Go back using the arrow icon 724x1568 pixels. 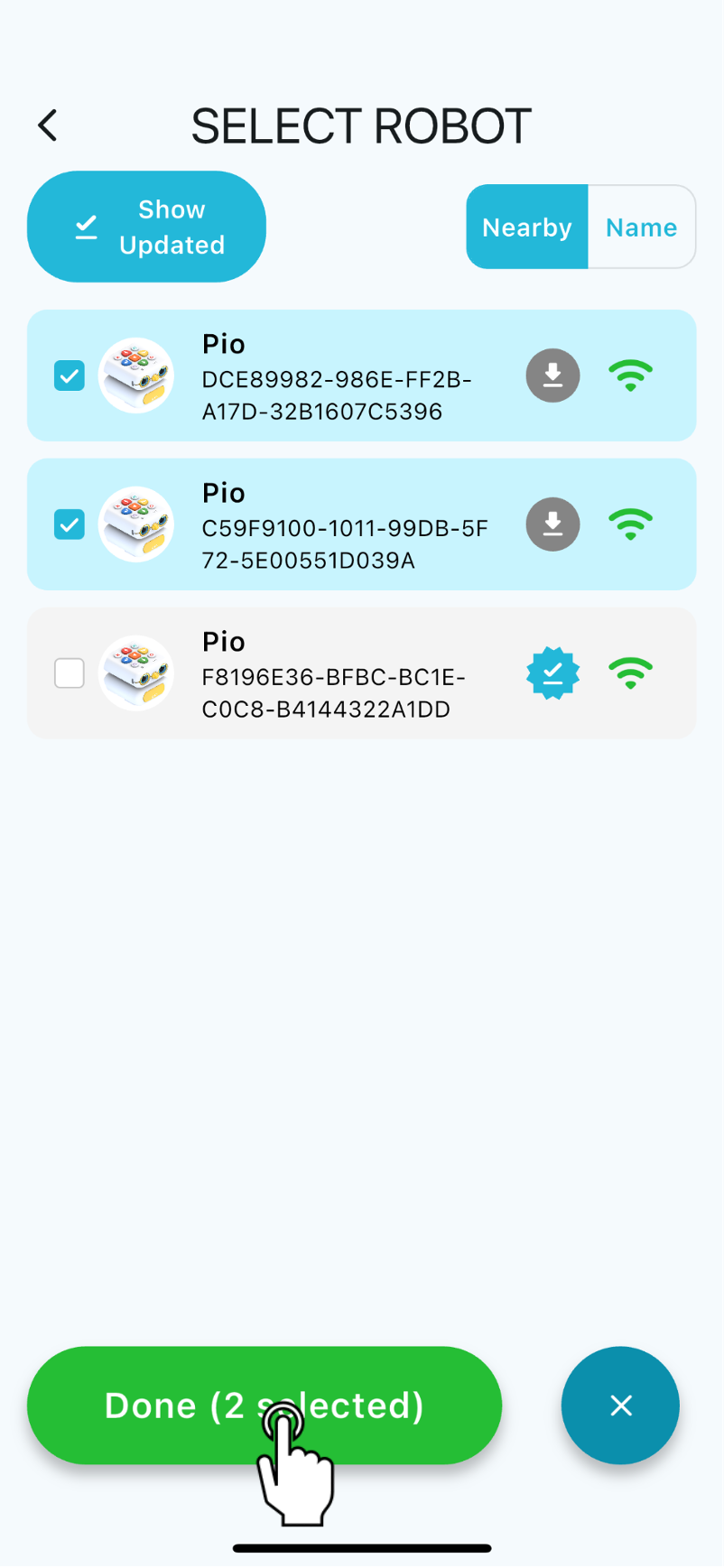(48, 125)
